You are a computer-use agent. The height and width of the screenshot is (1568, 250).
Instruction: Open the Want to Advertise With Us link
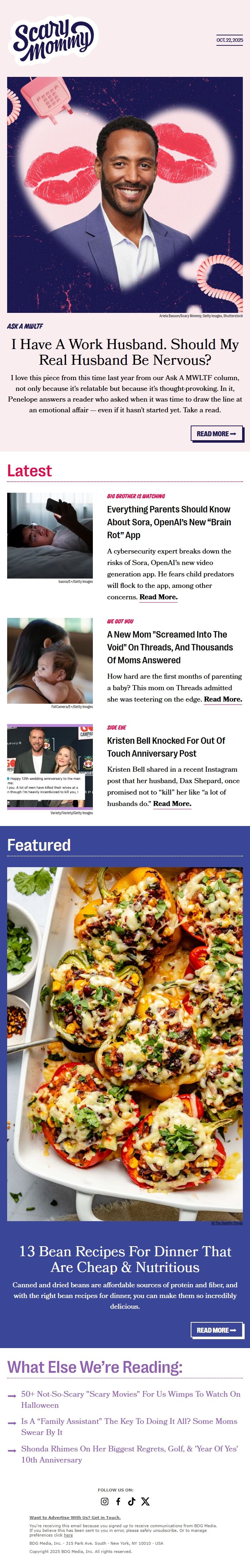[x=75, y=1517]
